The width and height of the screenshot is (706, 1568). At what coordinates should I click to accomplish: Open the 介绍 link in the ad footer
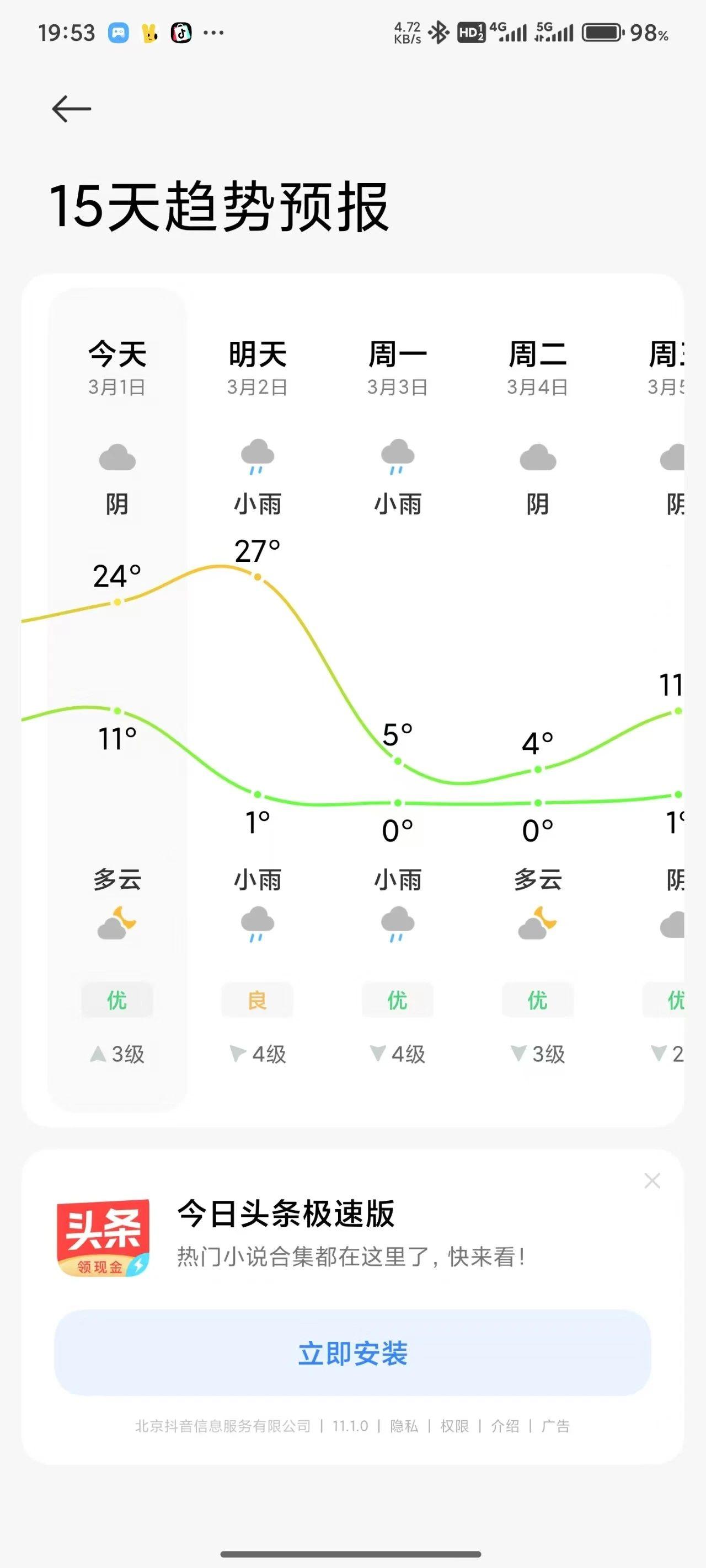point(505,1426)
